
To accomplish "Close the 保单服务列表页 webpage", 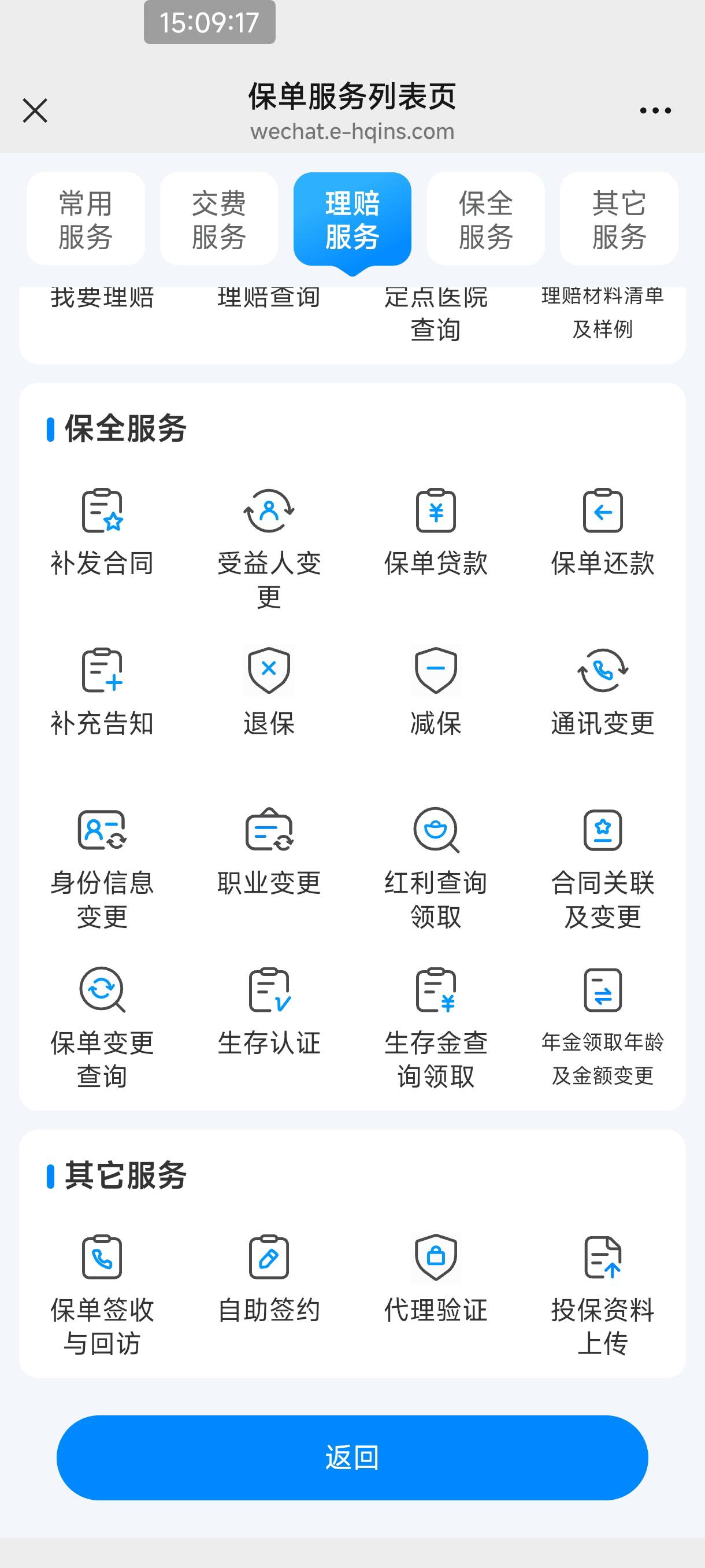I will pos(35,111).
